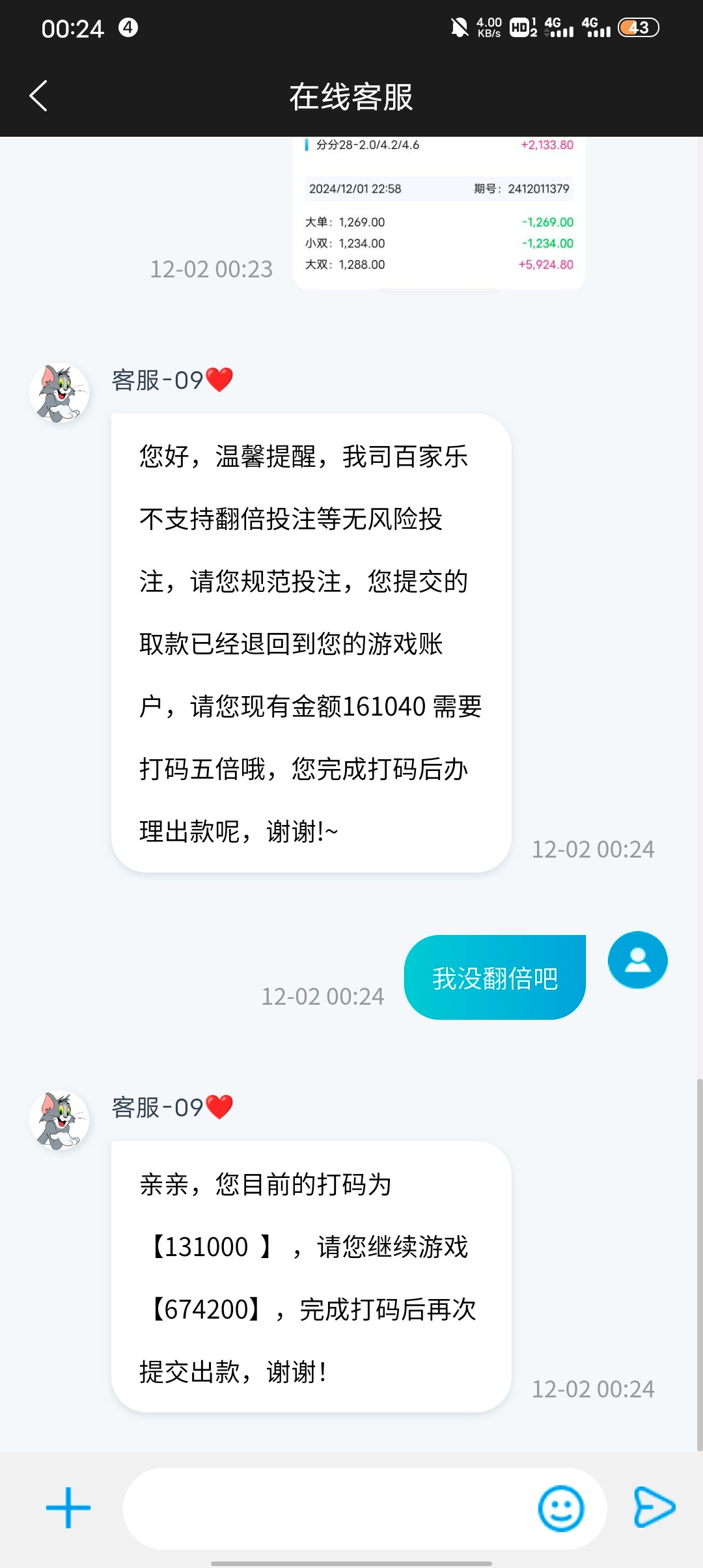Open the emoji picker

coord(560,1508)
